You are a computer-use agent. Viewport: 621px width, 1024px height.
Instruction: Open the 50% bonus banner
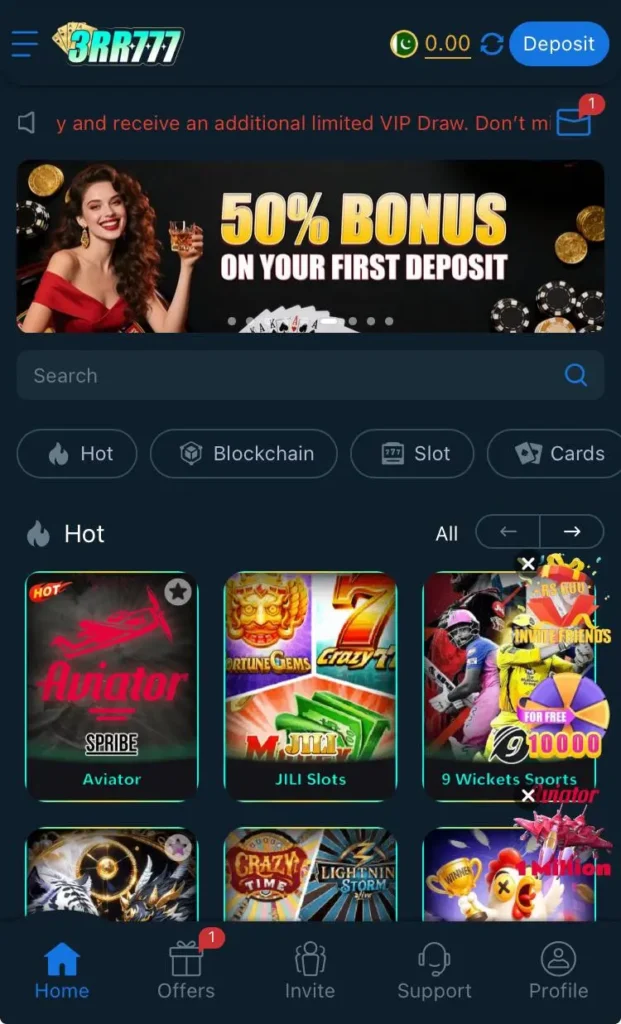[x=310, y=246]
